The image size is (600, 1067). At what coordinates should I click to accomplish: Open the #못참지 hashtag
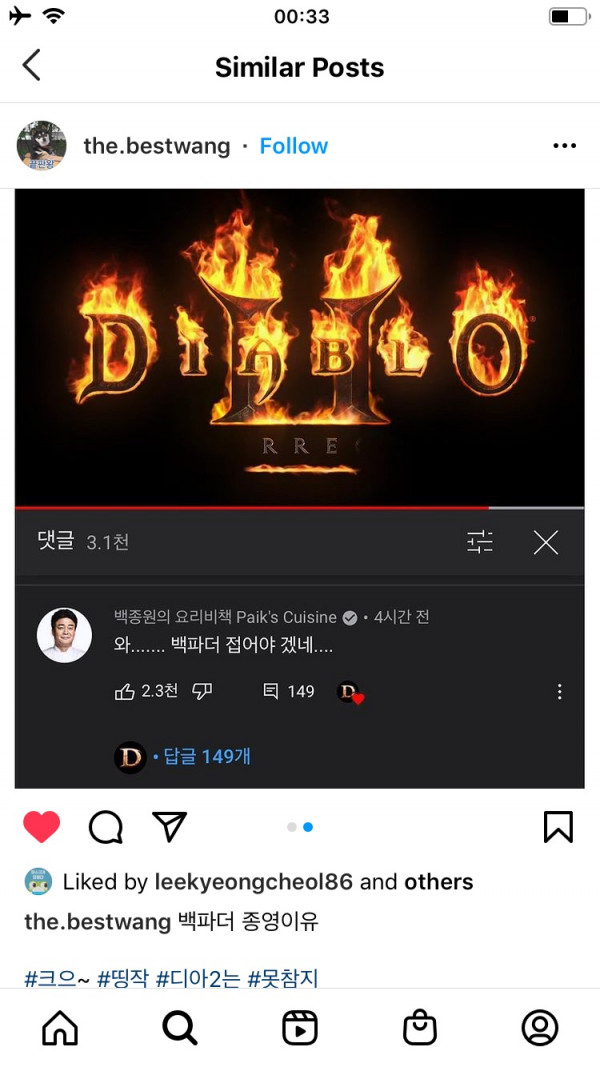[283, 978]
